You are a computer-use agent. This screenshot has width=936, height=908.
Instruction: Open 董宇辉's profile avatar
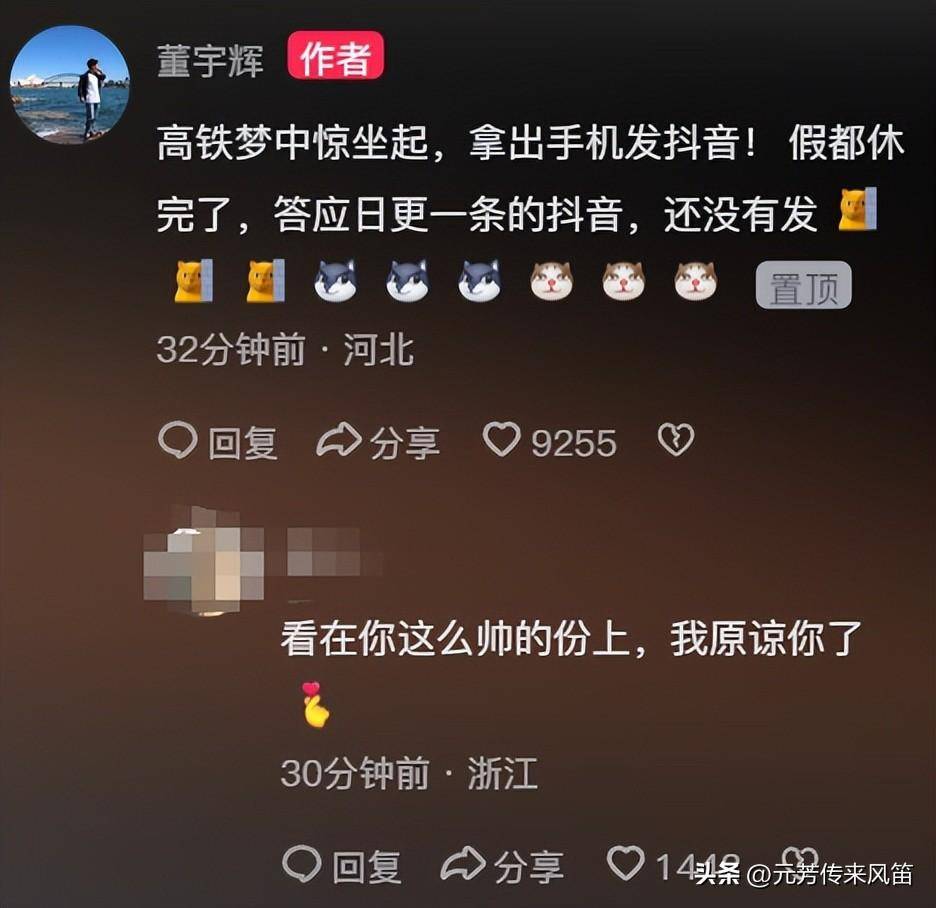(70, 84)
